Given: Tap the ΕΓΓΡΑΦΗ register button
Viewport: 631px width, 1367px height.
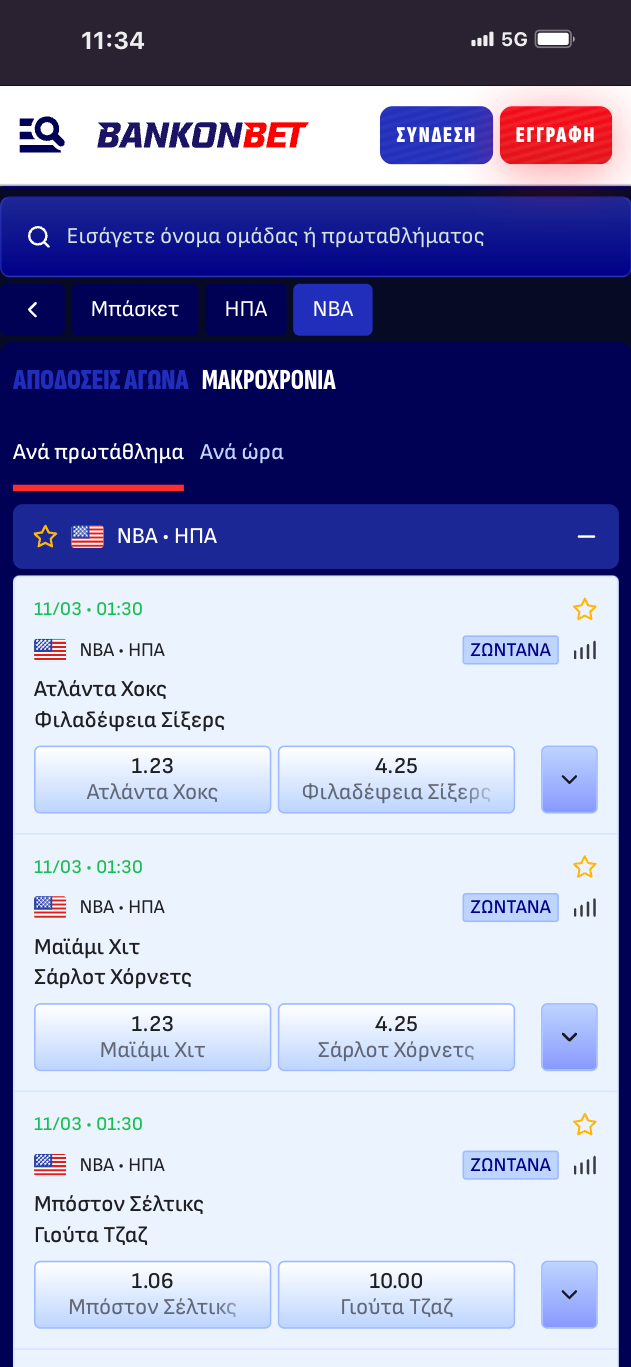Looking at the screenshot, I should [x=555, y=135].
